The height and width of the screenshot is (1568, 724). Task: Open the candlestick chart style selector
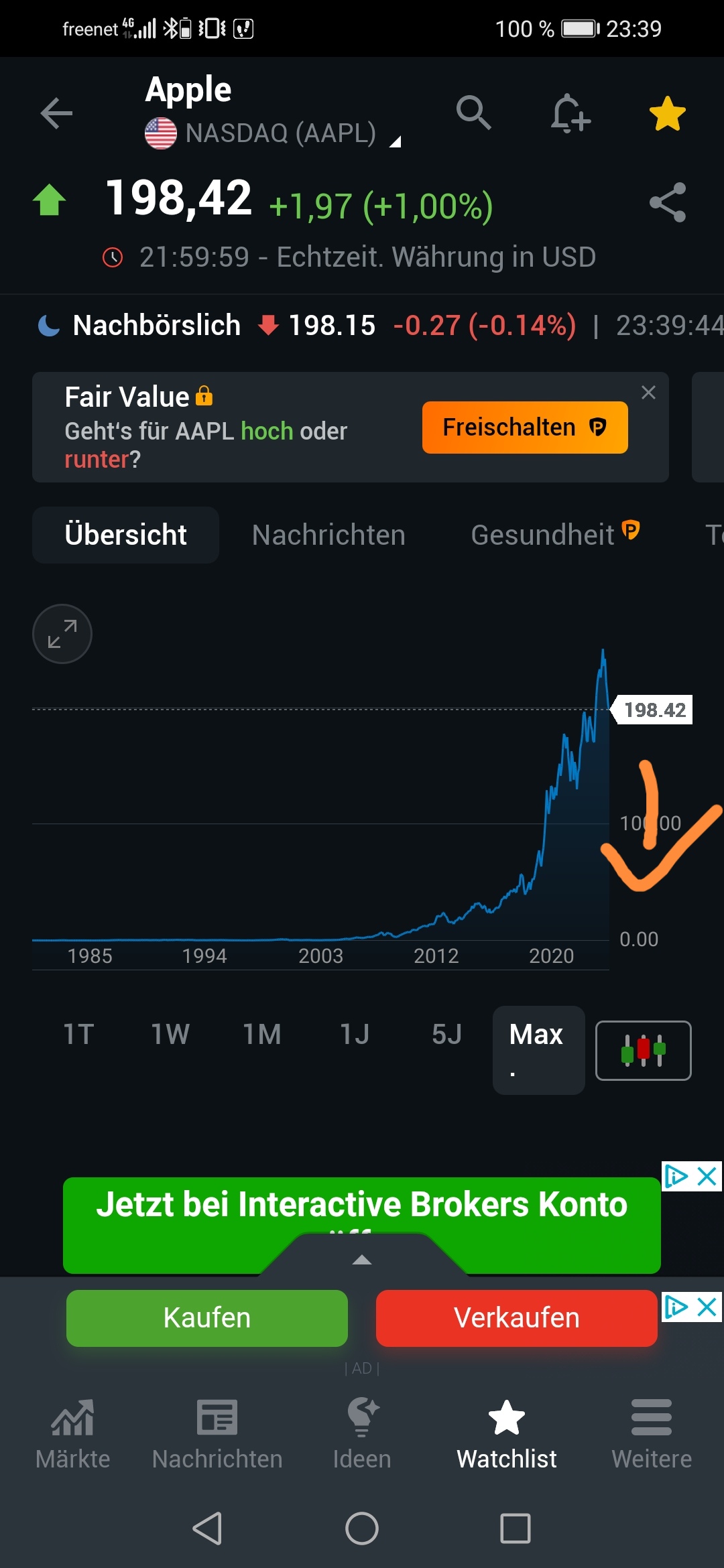coord(643,1051)
